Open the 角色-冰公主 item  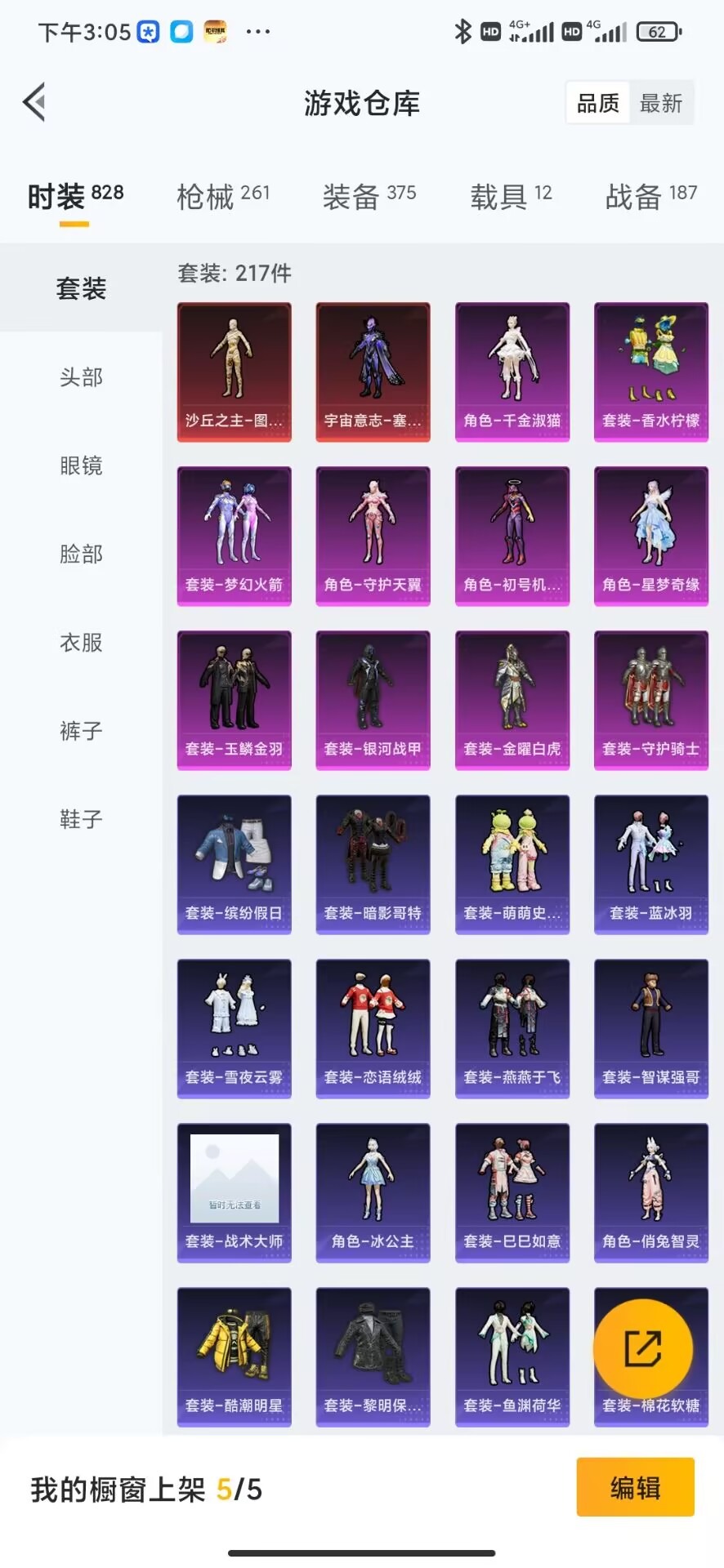[x=373, y=1193]
